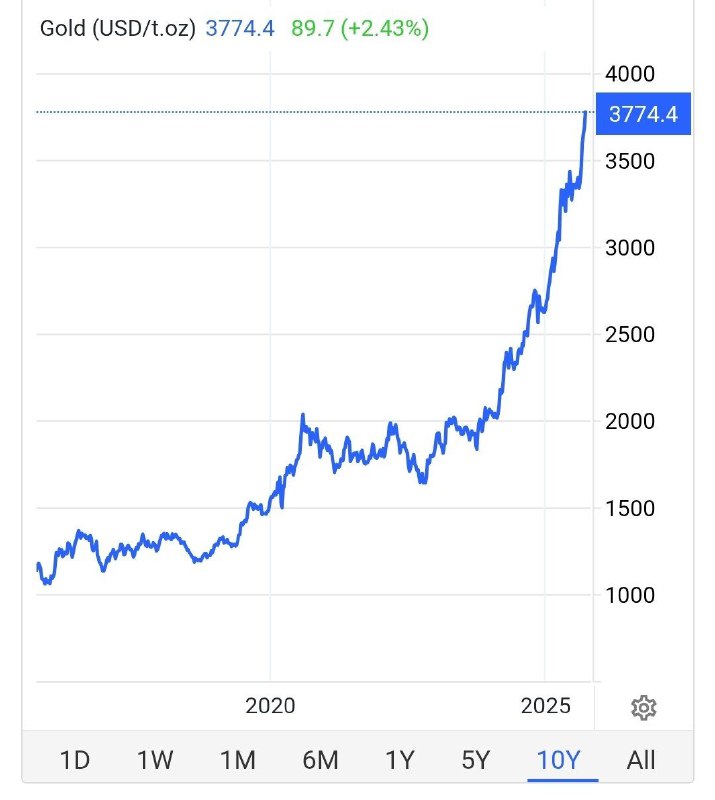
Task: Show the 1M price chart
Action: click(x=238, y=760)
